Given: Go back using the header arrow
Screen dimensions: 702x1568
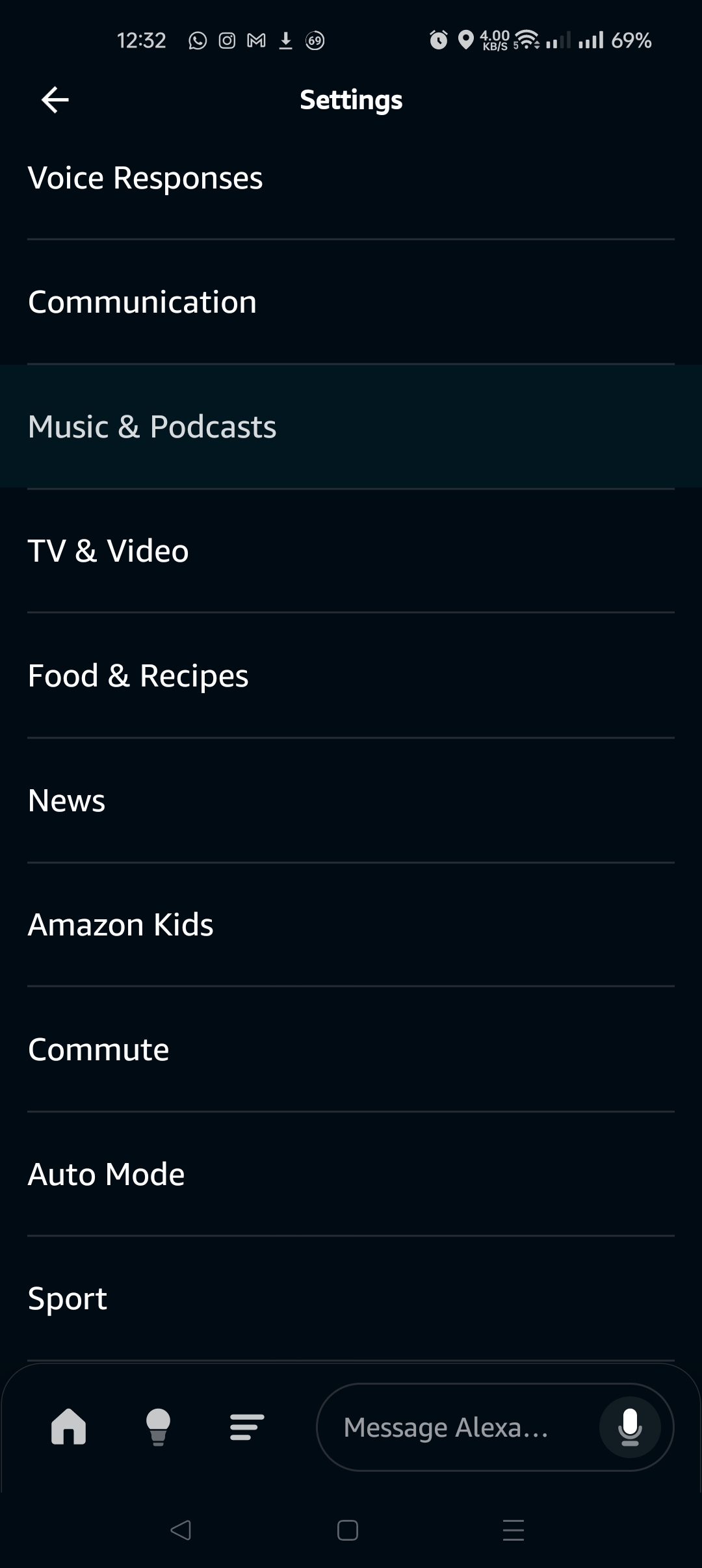Looking at the screenshot, I should tap(55, 100).
